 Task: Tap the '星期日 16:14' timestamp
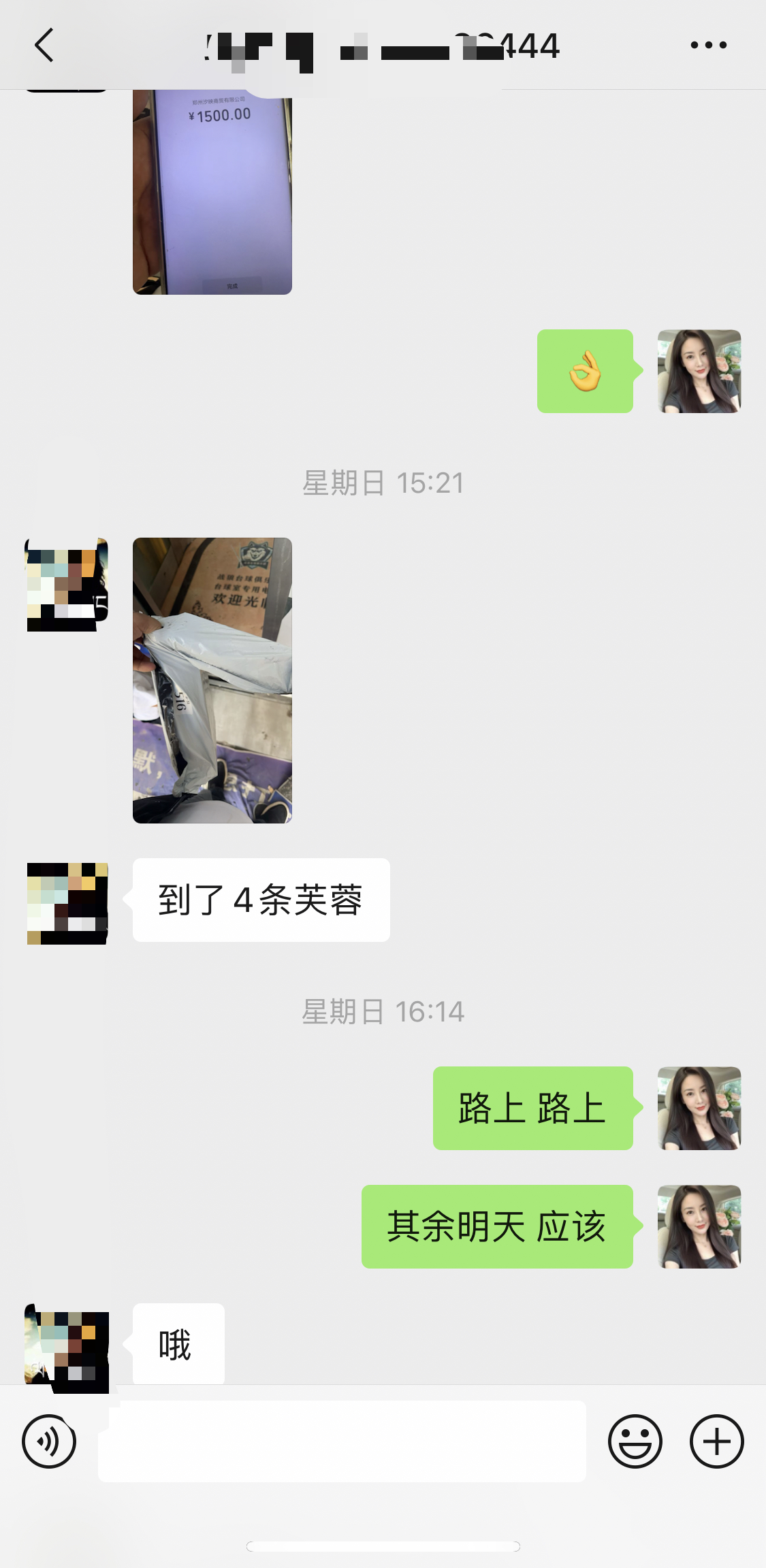click(x=383, y=1012)
